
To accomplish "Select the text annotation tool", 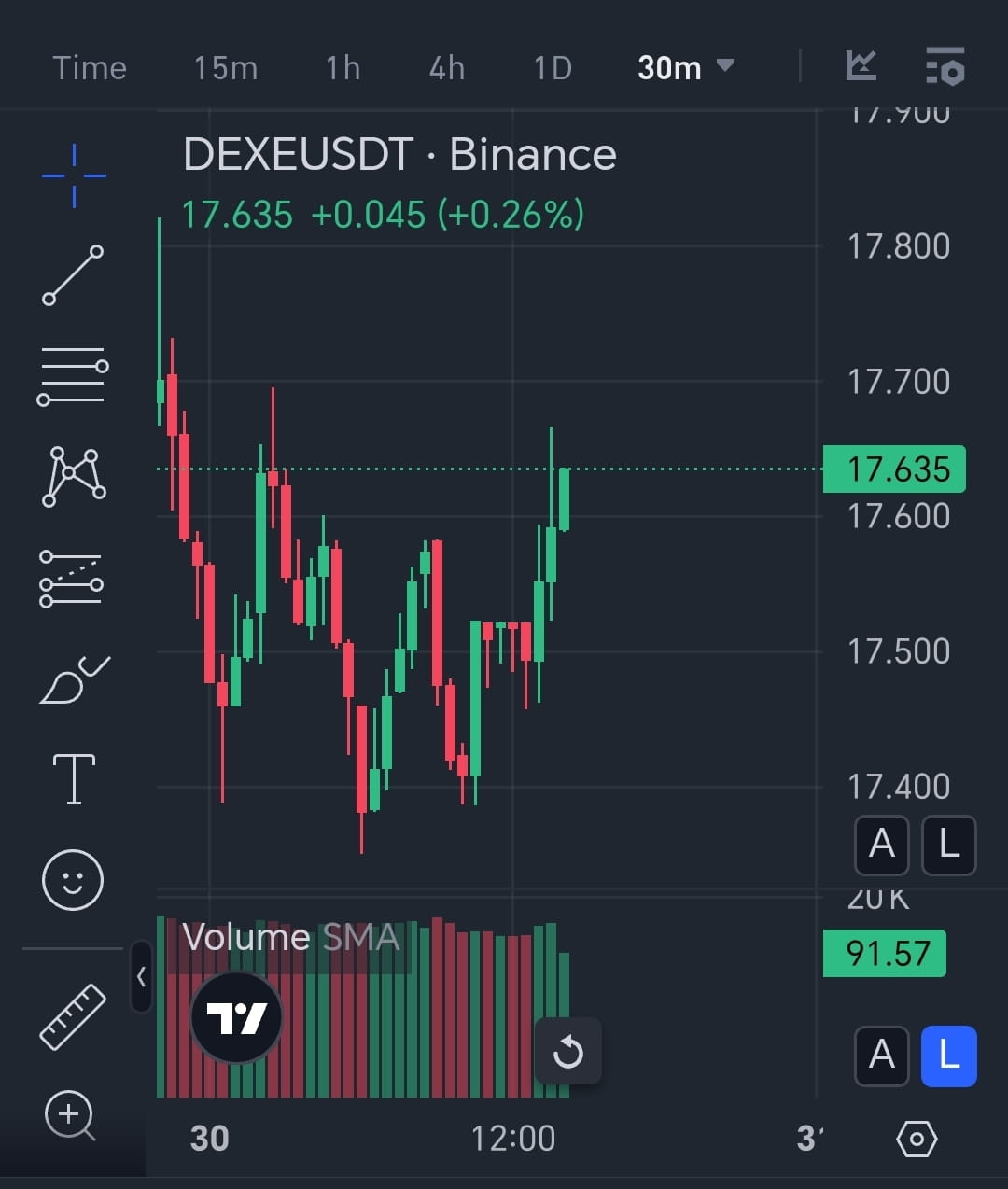I will pyautogui.click(x=73, y=777).
